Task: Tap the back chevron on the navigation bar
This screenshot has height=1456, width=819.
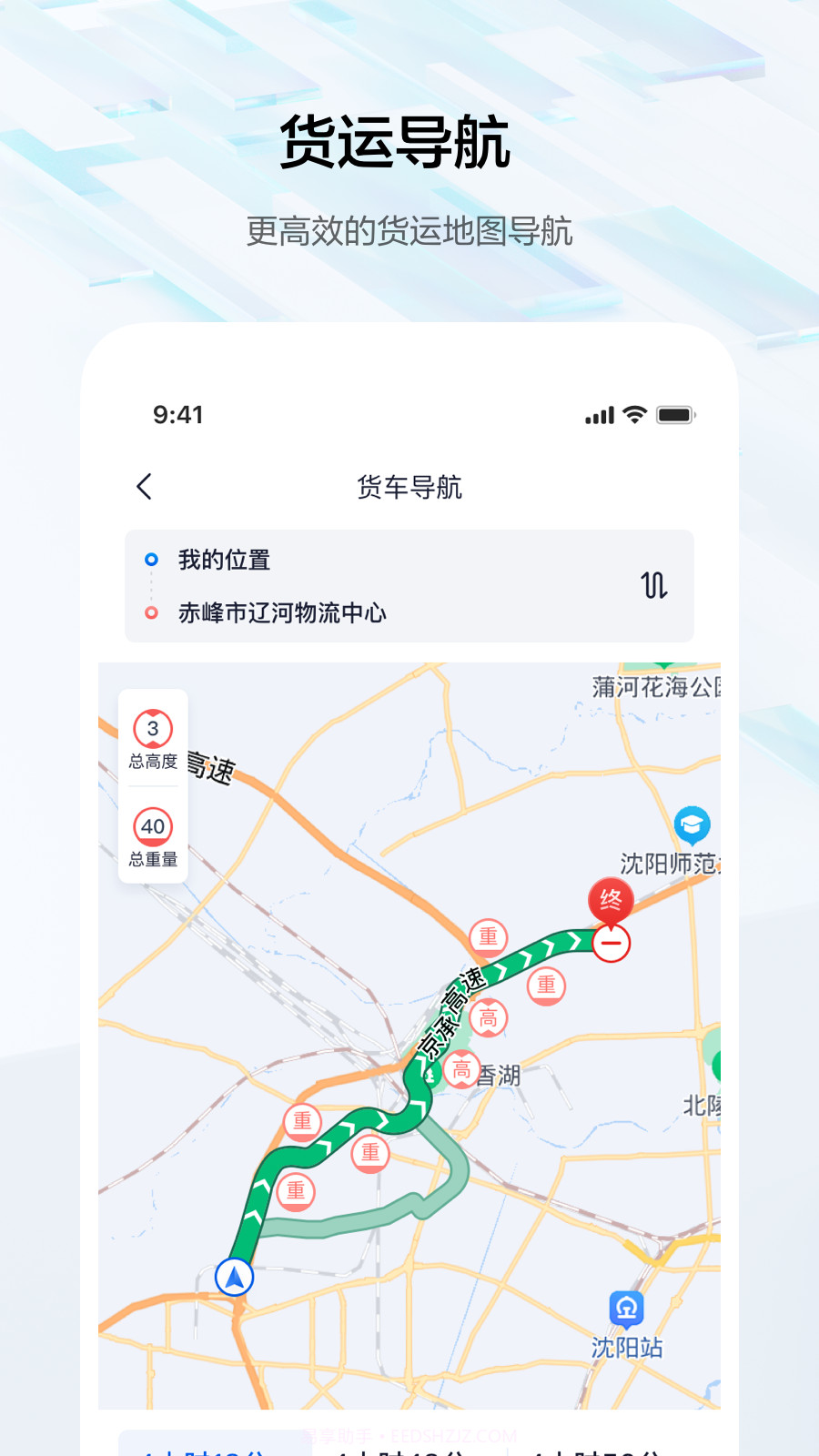Action: click(144, 487)
